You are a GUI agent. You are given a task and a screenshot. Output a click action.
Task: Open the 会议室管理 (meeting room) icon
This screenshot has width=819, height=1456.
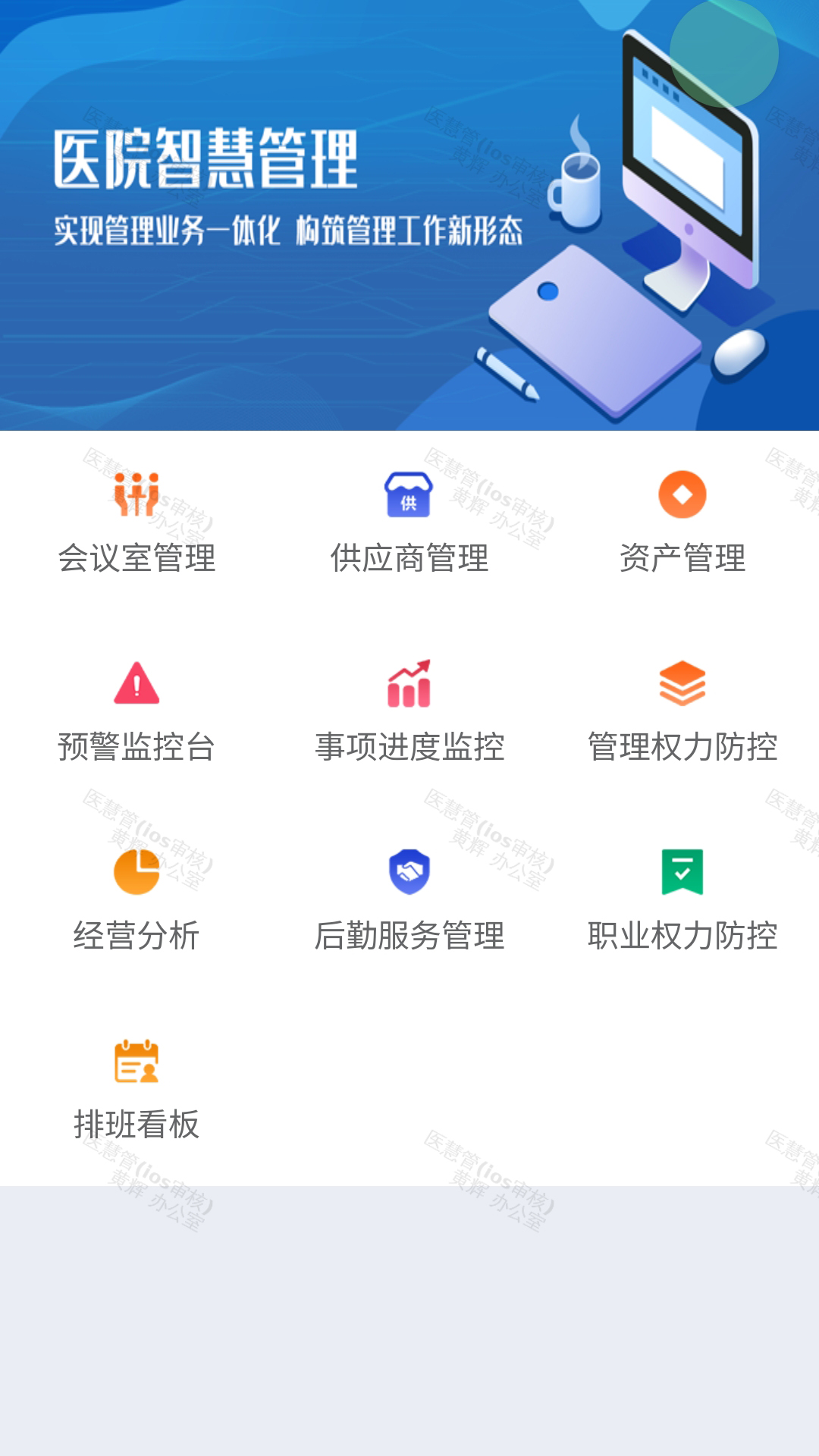(136, 496)
